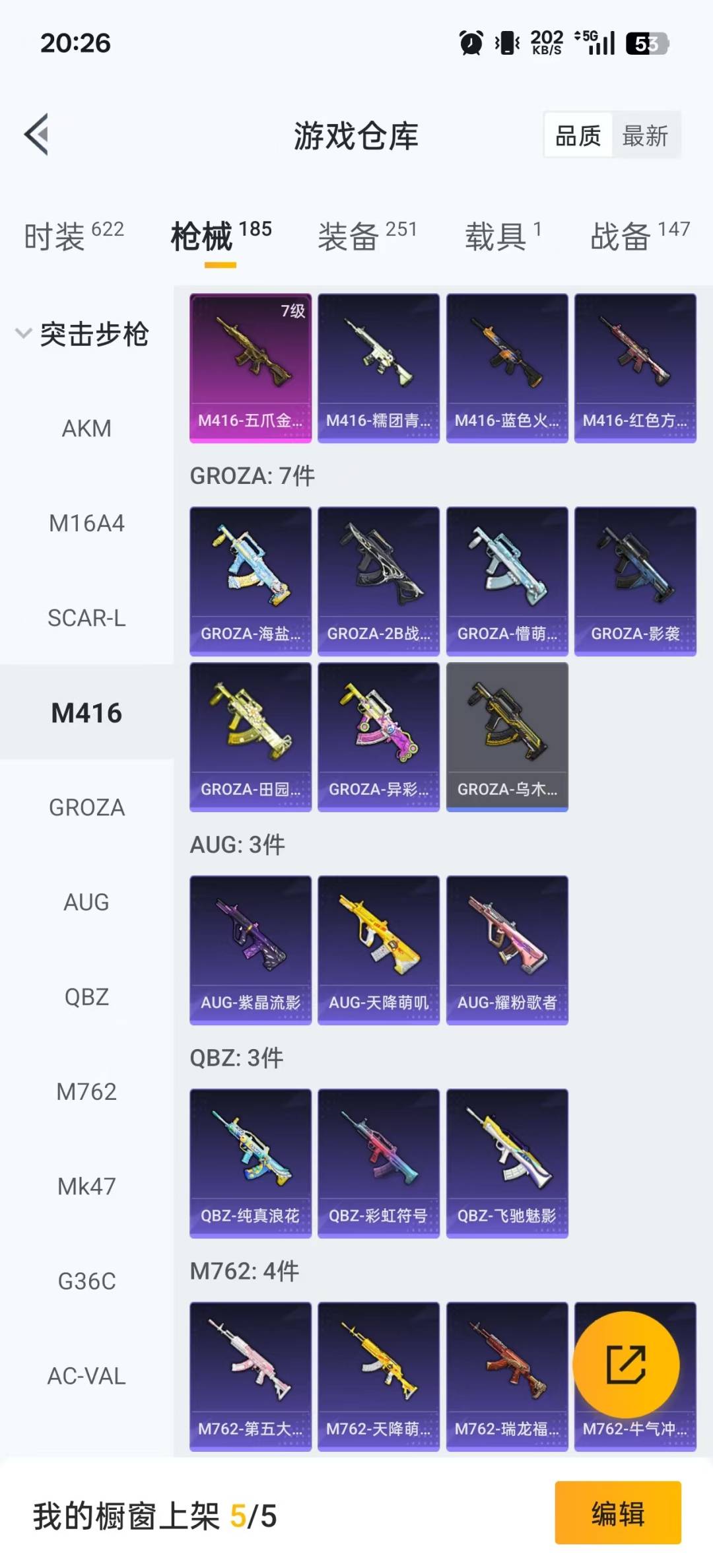
Task: Switch to the 时装 tab
Action: pos(73,236)
